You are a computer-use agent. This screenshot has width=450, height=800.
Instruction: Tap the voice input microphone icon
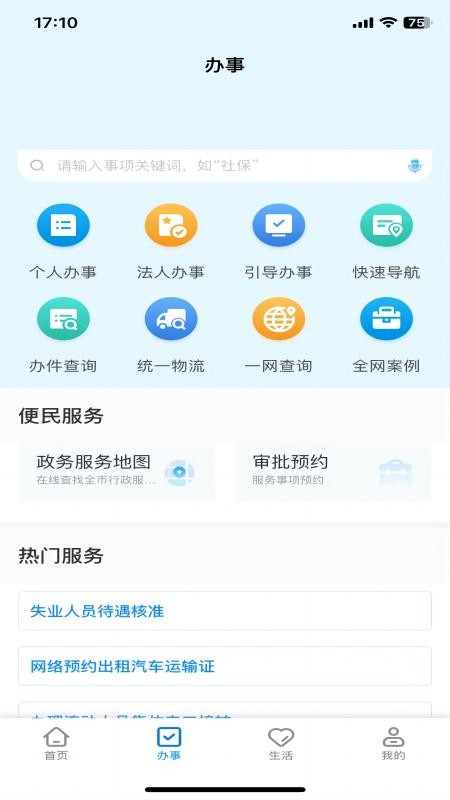click(414, 166)
